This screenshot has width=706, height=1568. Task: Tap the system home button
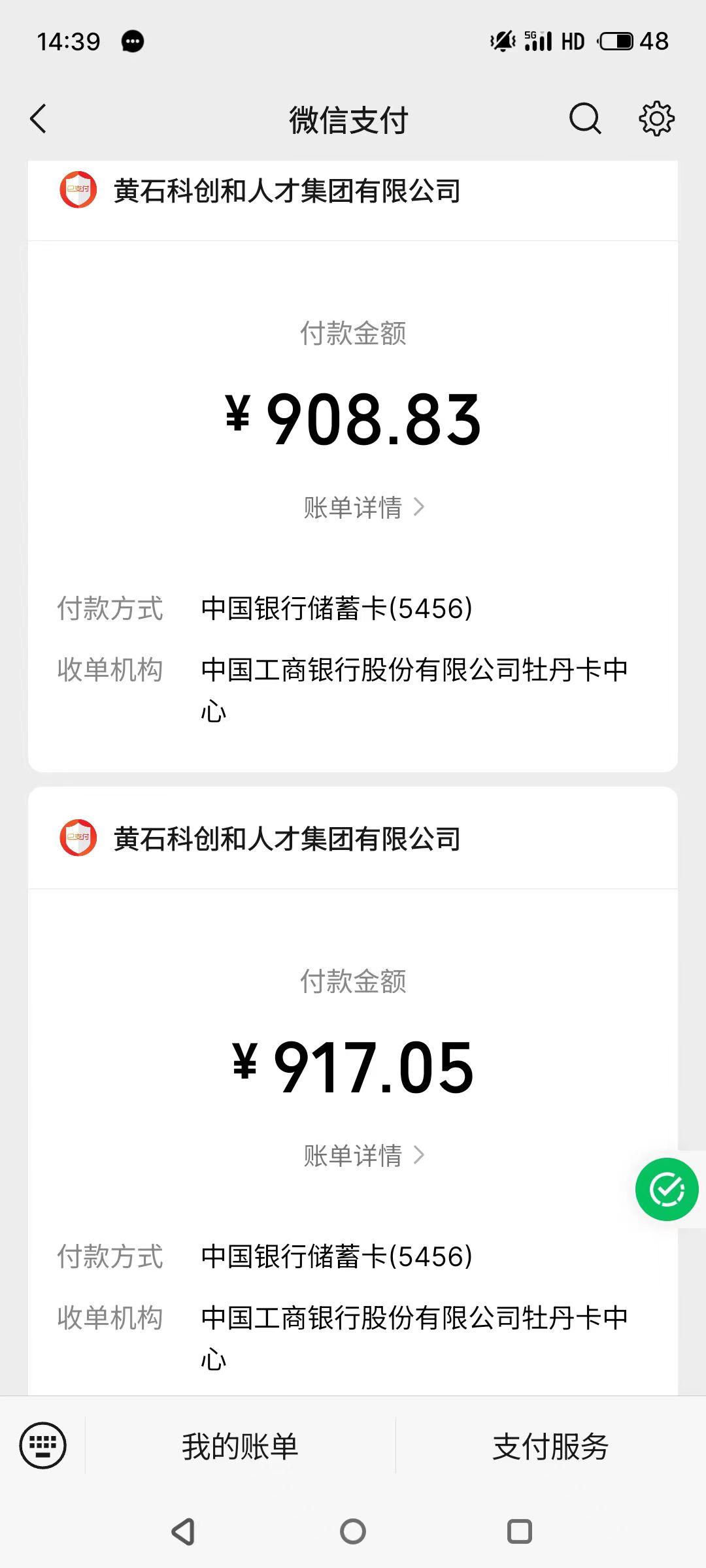tap(353, 1531)
